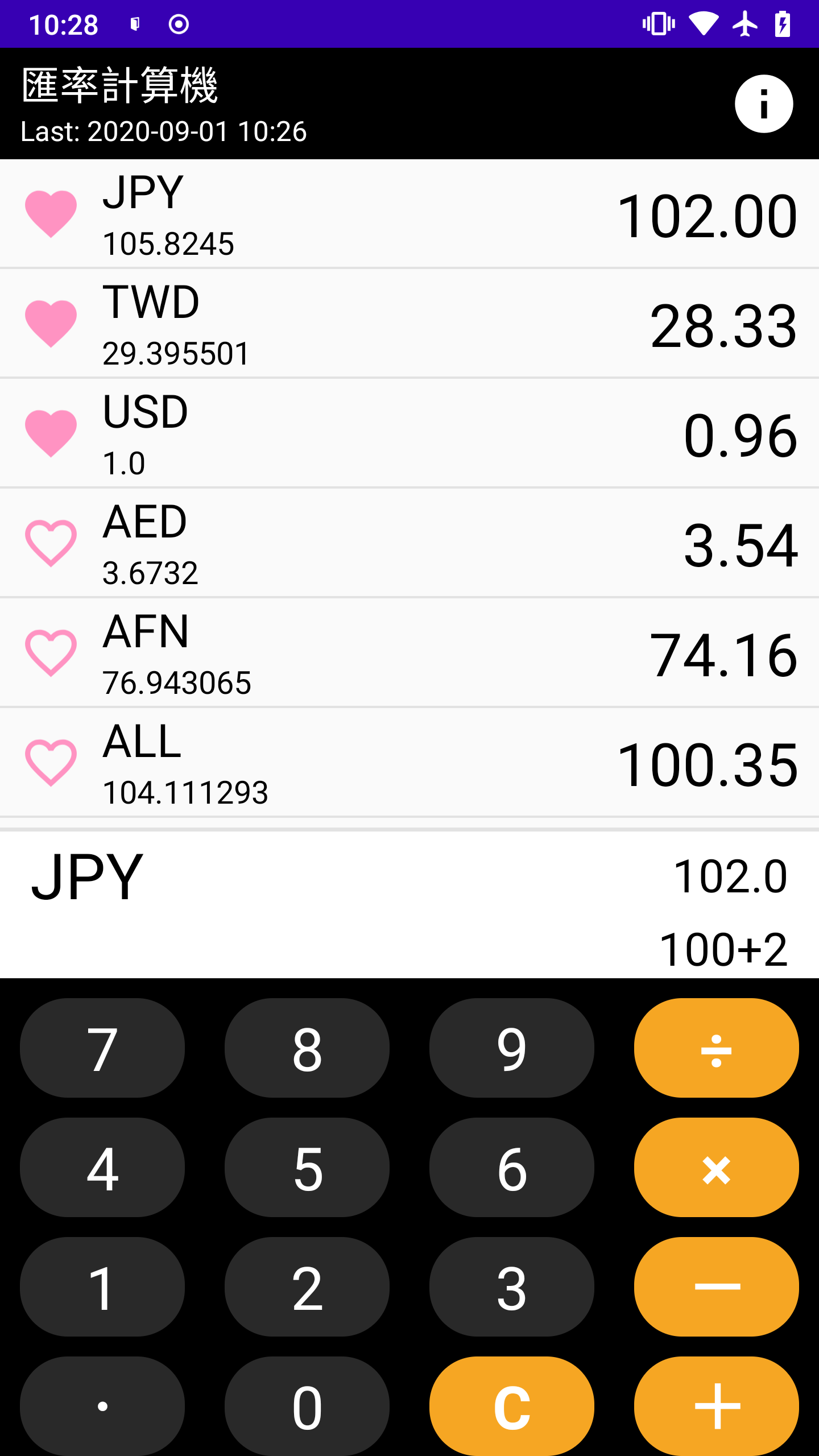
Task: Enter digit 7 on the keypad
Action: tap(102, 1048)
